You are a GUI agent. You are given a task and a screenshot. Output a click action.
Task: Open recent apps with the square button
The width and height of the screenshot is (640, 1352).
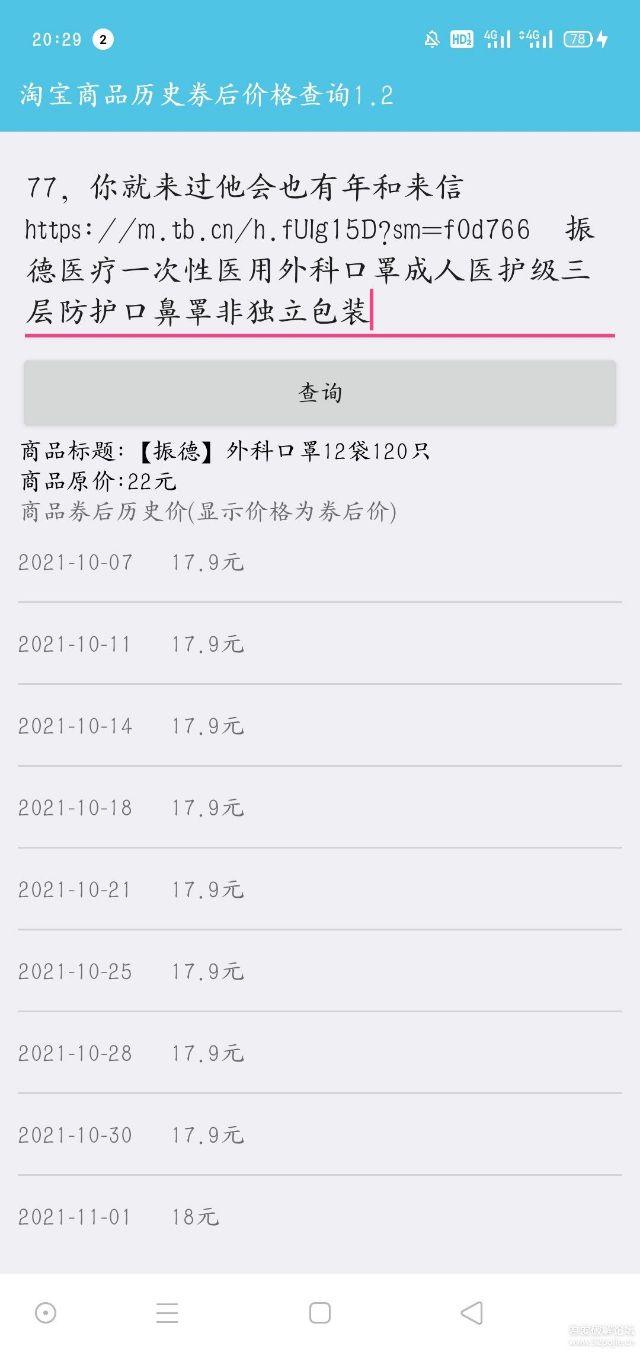coord(320,1312)
